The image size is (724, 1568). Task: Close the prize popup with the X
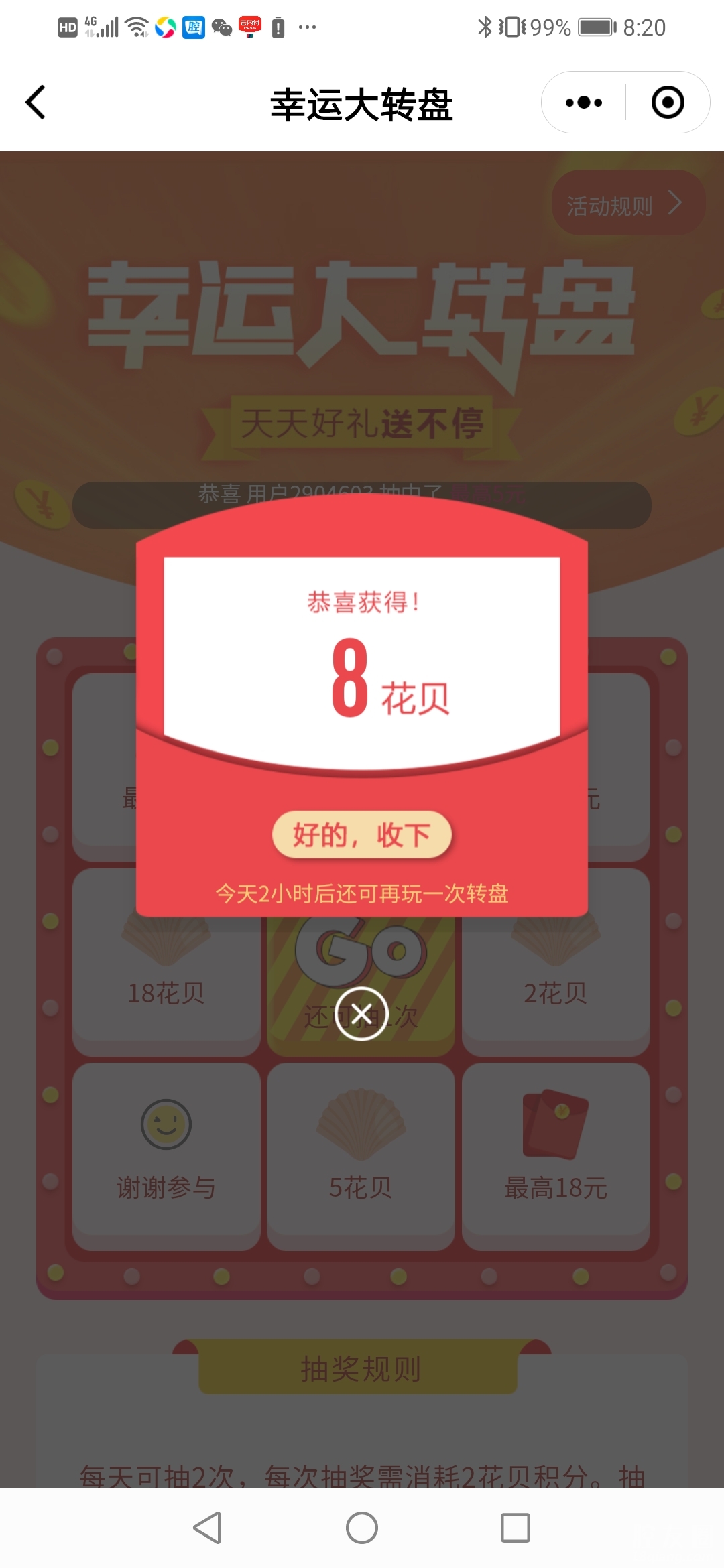point(361,1013)
